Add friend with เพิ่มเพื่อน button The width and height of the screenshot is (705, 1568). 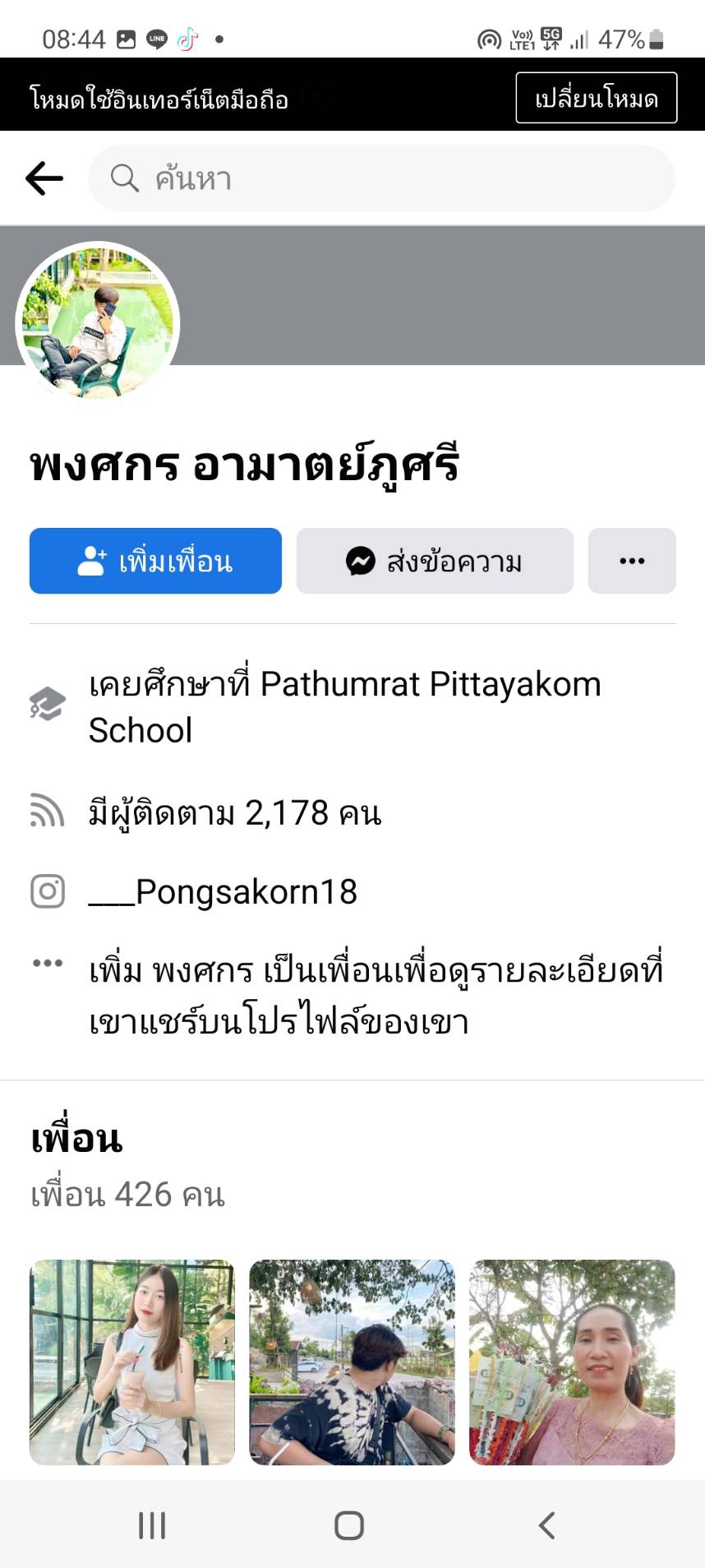(155, 561)
